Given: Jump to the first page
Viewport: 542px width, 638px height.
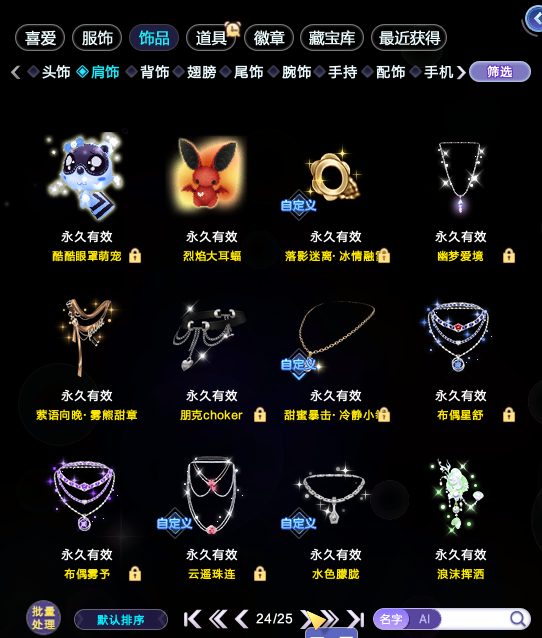Looking at the screenshot, I should coord(192,619).
